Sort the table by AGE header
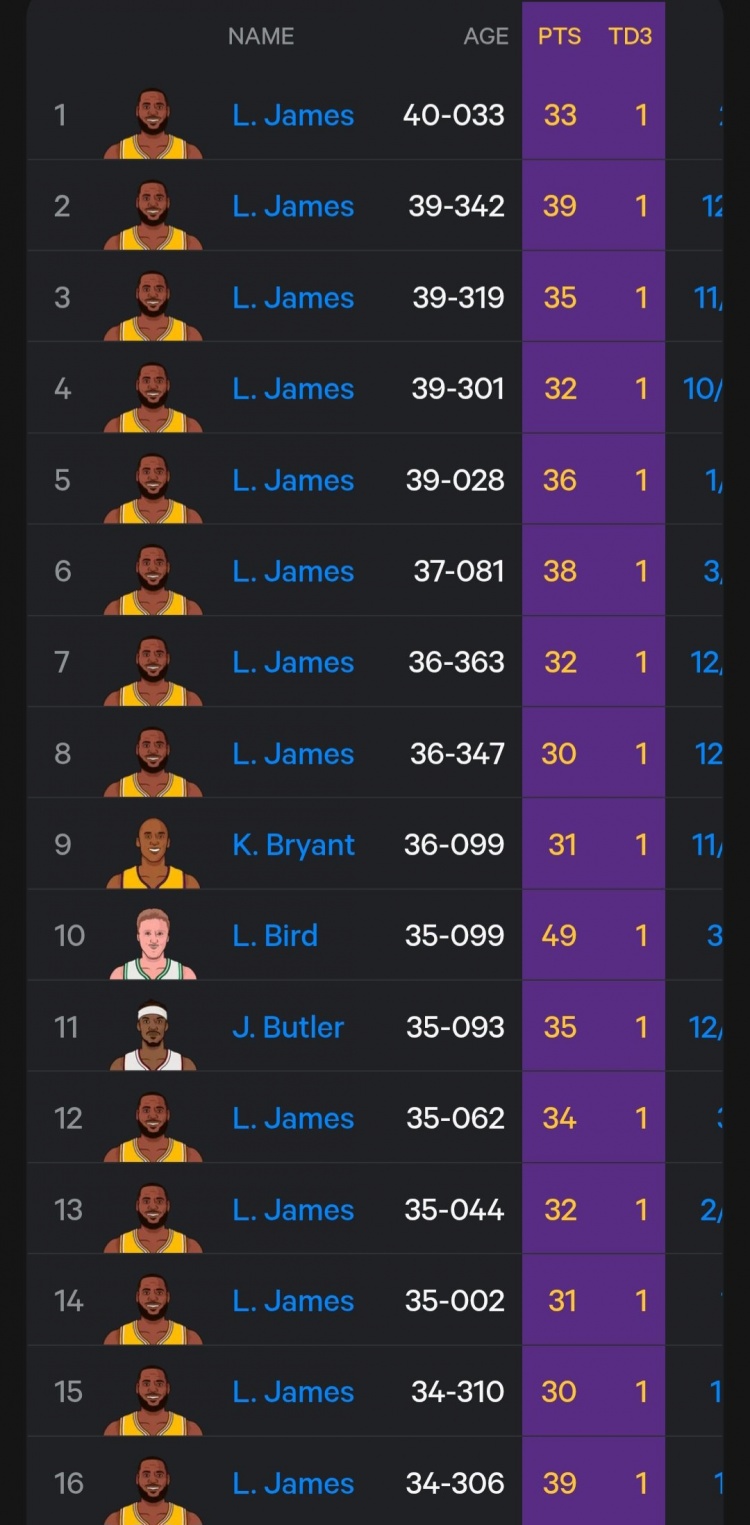750x1525 pixels. 486,36
